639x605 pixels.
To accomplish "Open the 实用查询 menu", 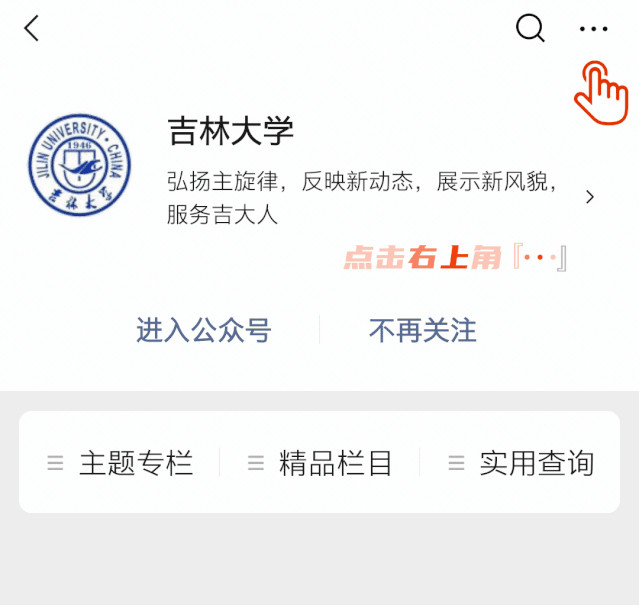I will [521, 463].
